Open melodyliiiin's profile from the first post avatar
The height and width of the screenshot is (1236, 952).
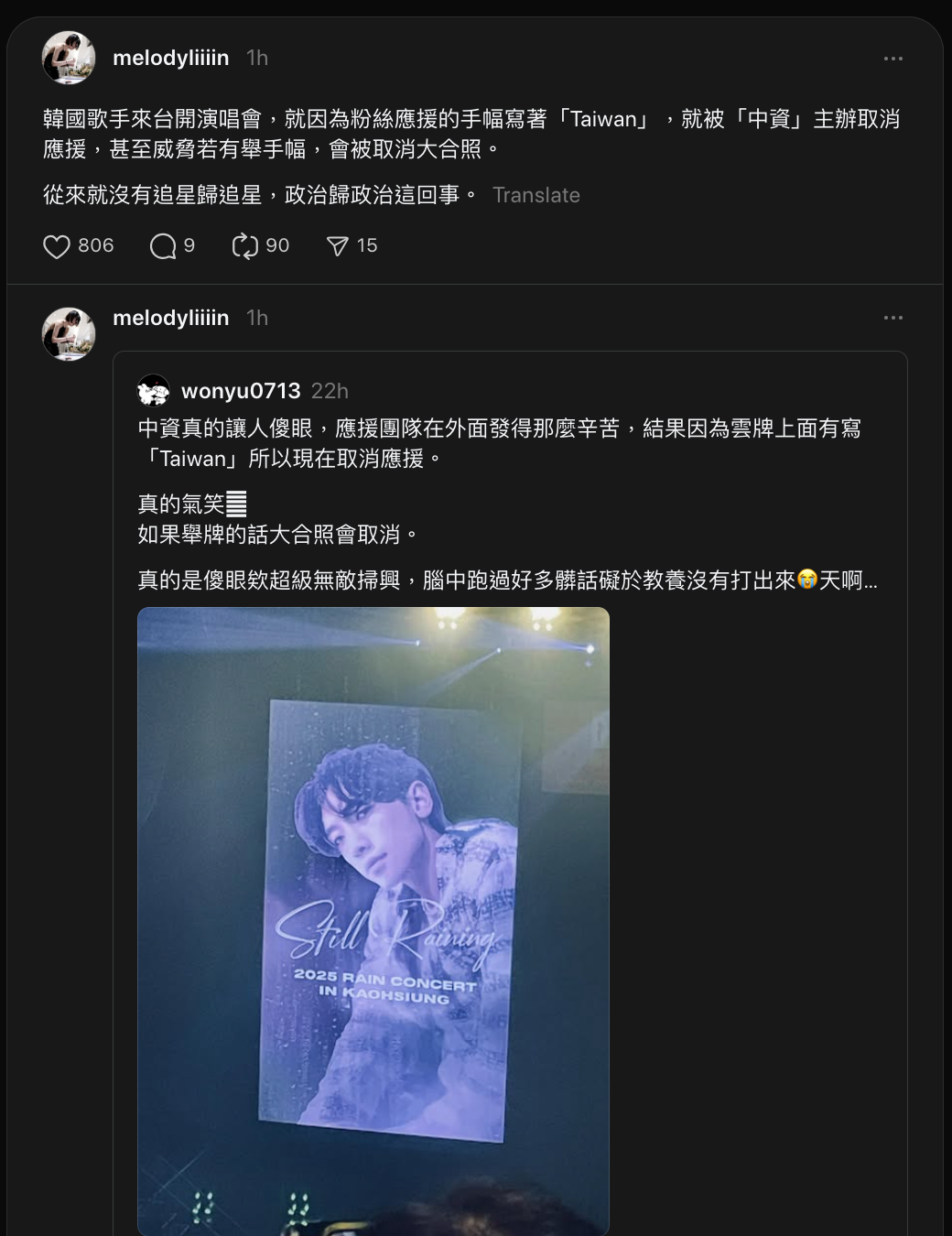coord(69,58)
